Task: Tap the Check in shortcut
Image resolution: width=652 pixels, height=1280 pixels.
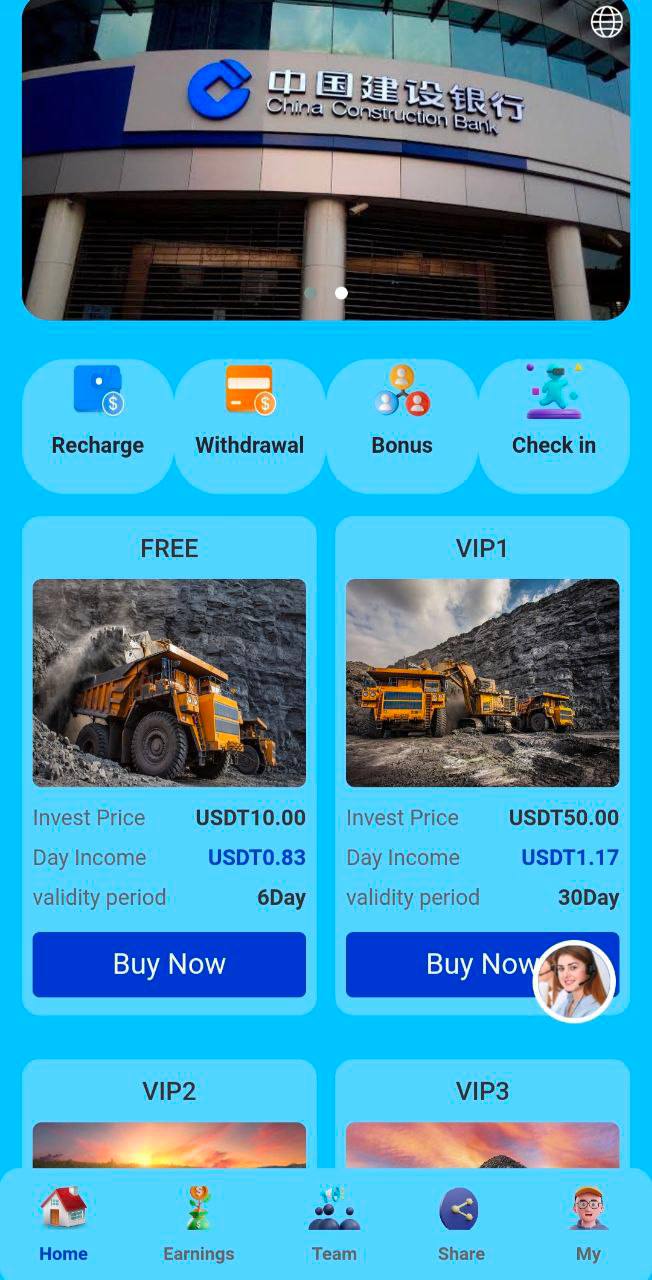Action: (554, 425)
